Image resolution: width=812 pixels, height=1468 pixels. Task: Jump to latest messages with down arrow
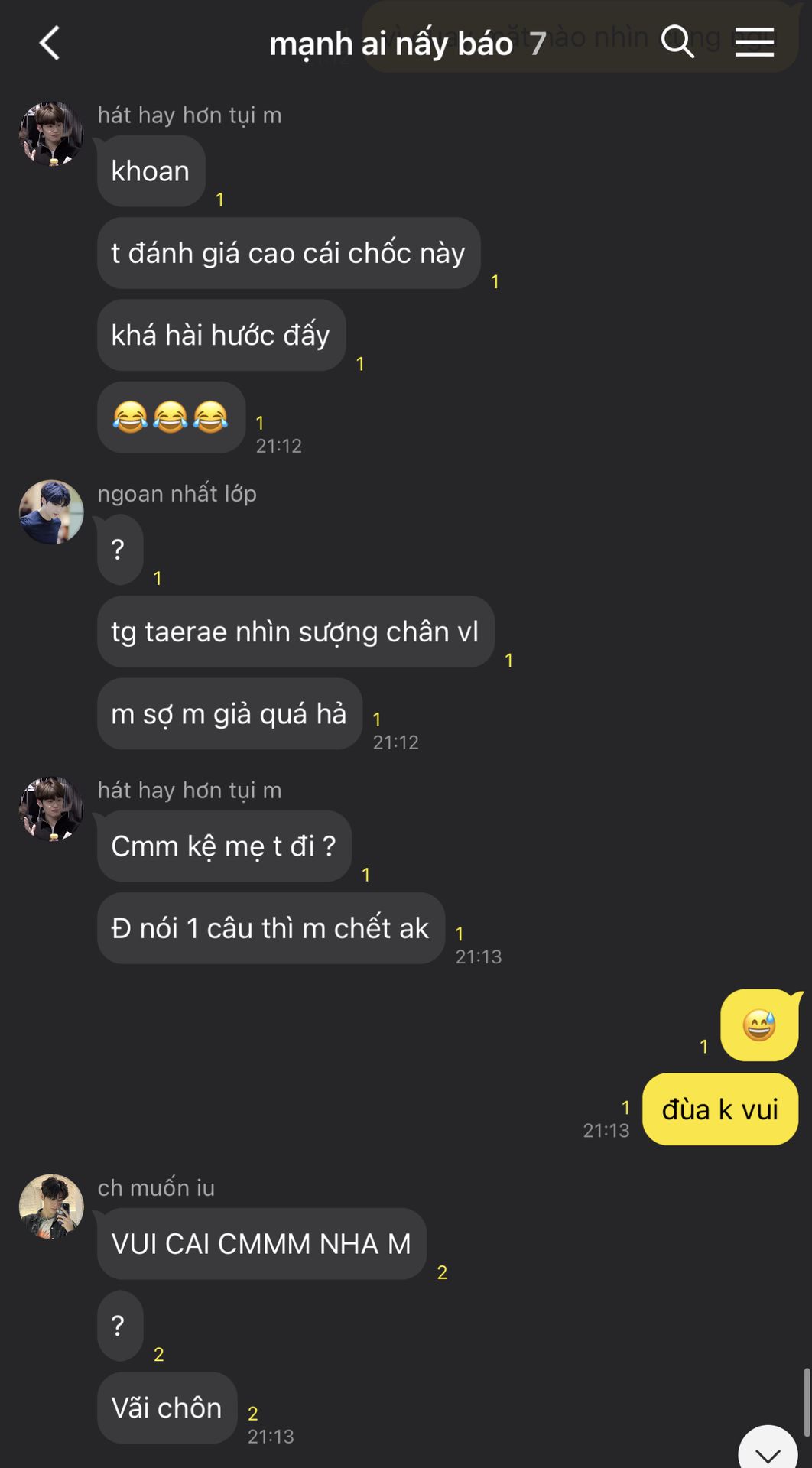[x=768, y=1450]
